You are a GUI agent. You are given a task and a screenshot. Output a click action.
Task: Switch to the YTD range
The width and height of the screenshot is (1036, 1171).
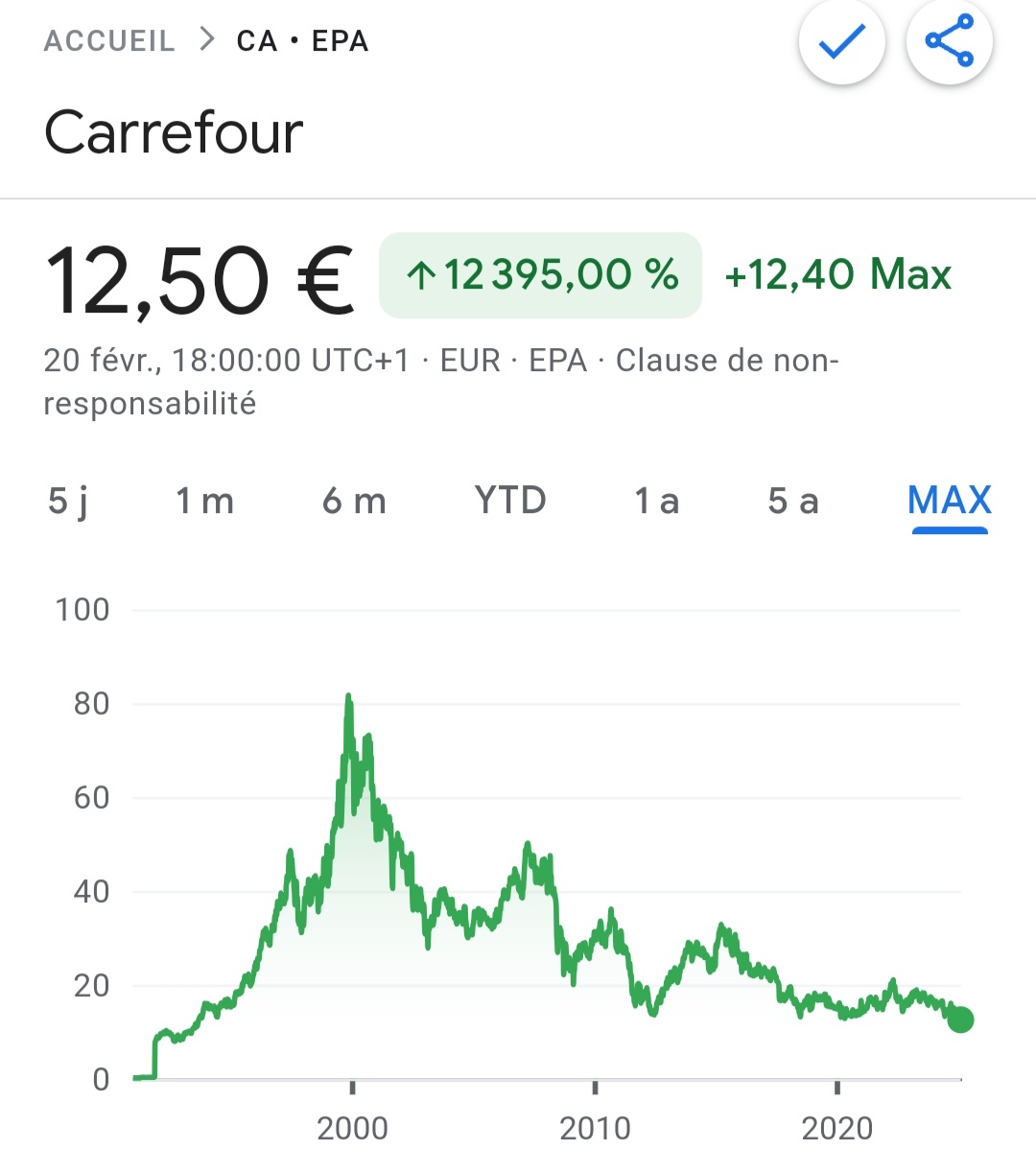510,501
